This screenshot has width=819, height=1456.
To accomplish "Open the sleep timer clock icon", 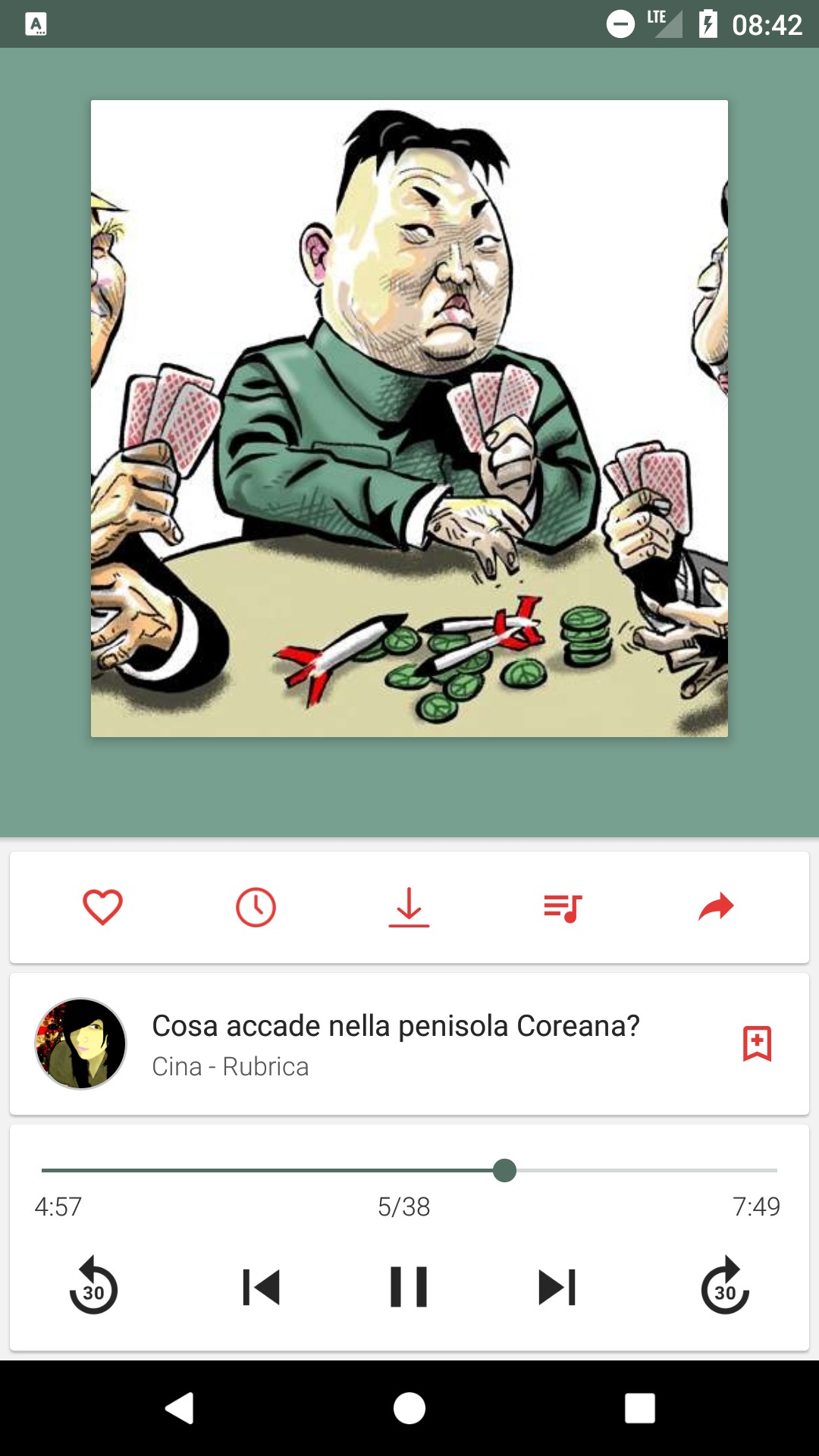I will coord(256,907).
